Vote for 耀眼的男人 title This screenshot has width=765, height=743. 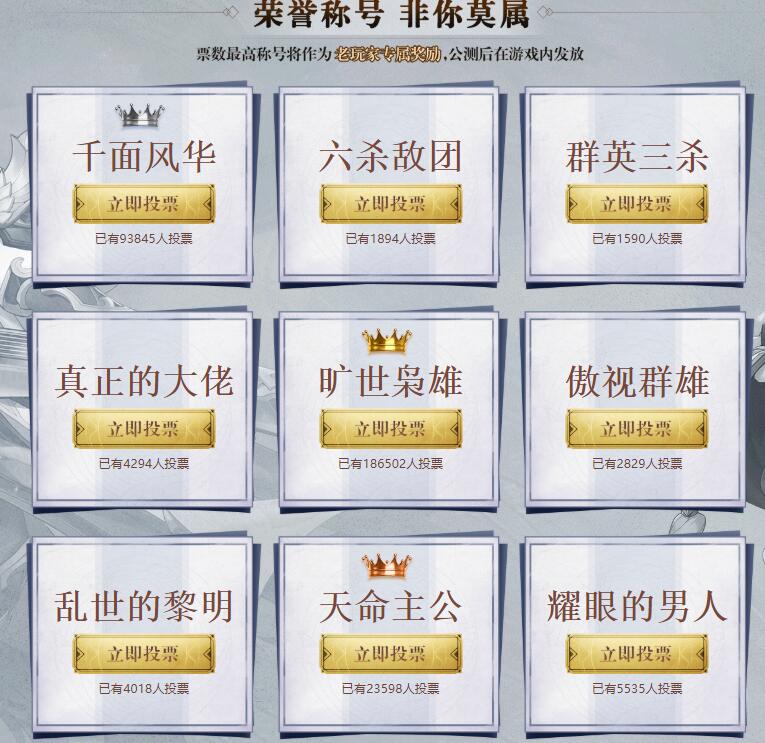(637, 654)
